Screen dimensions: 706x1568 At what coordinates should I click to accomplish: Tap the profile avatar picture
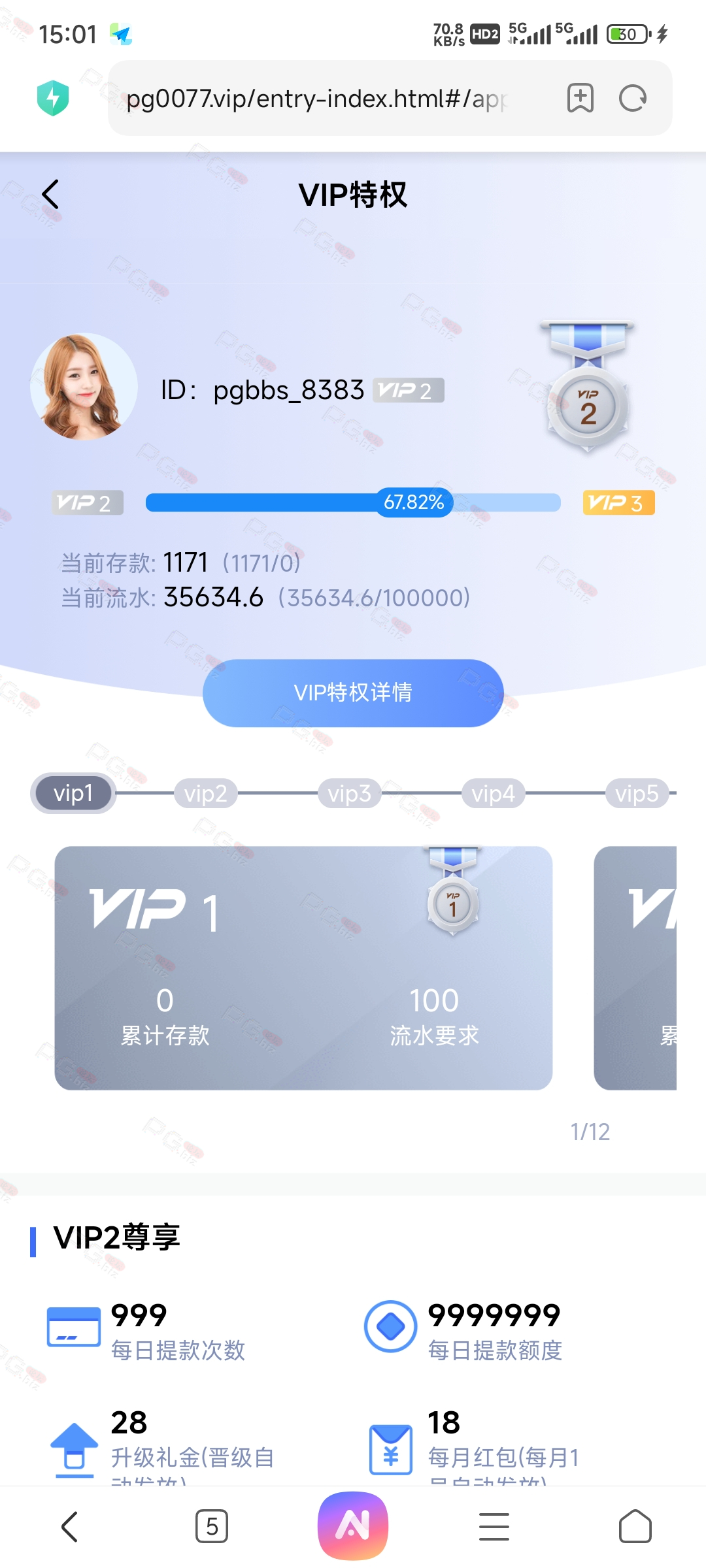[x=84, y=387]
